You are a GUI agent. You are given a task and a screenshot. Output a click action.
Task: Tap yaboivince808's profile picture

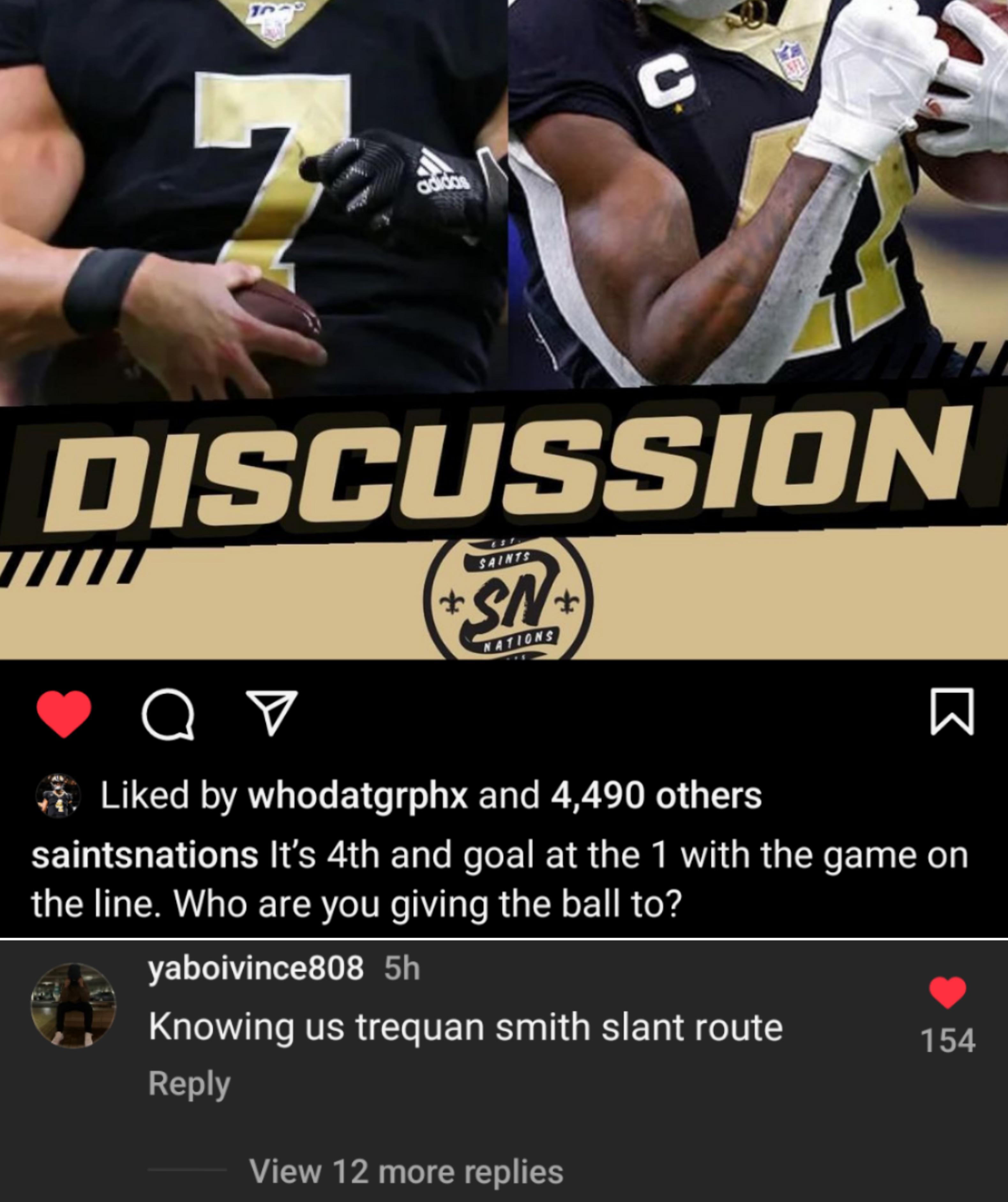[x=73, y=1005]
